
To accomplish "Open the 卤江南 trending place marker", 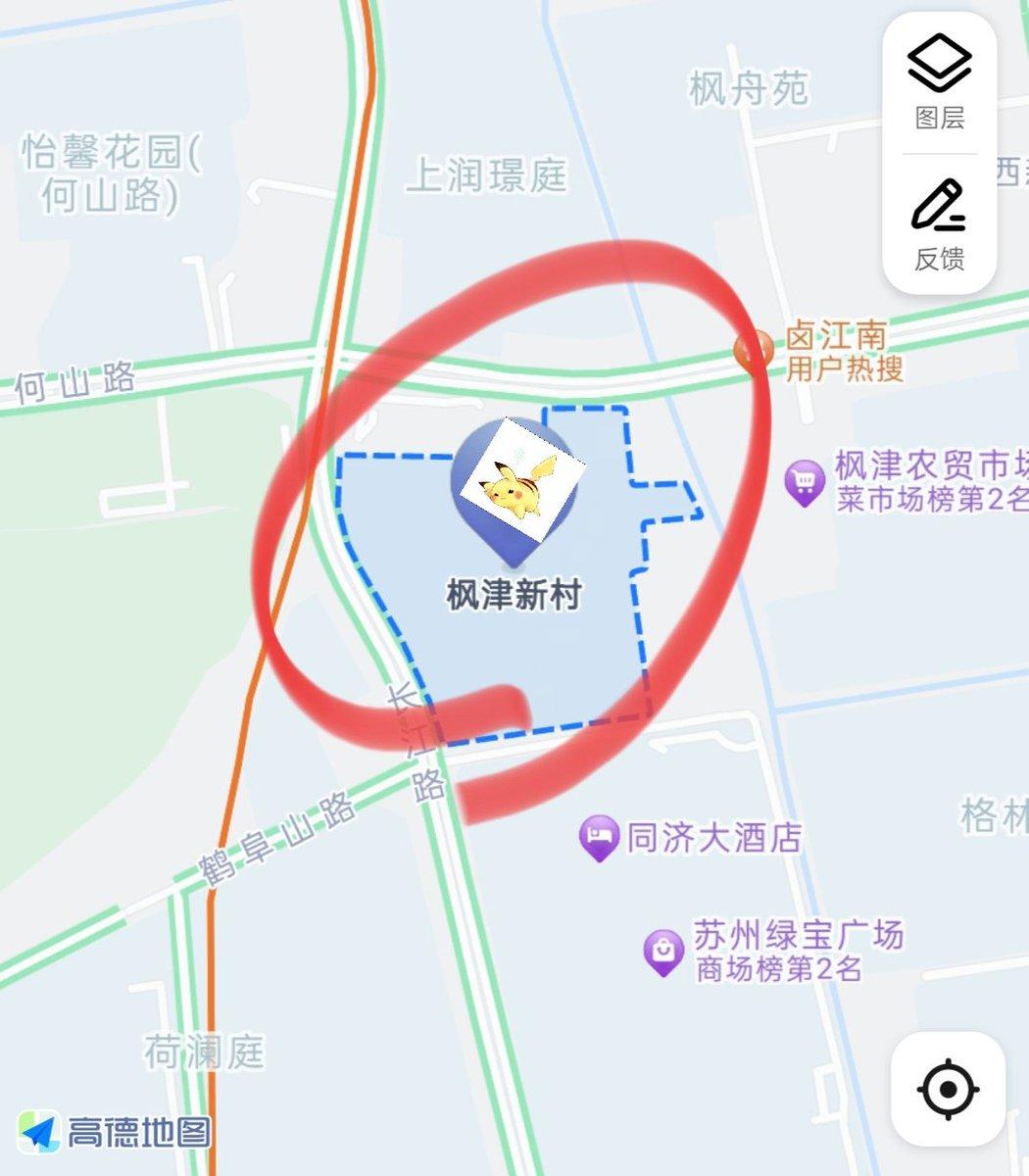I will point(753,350).
